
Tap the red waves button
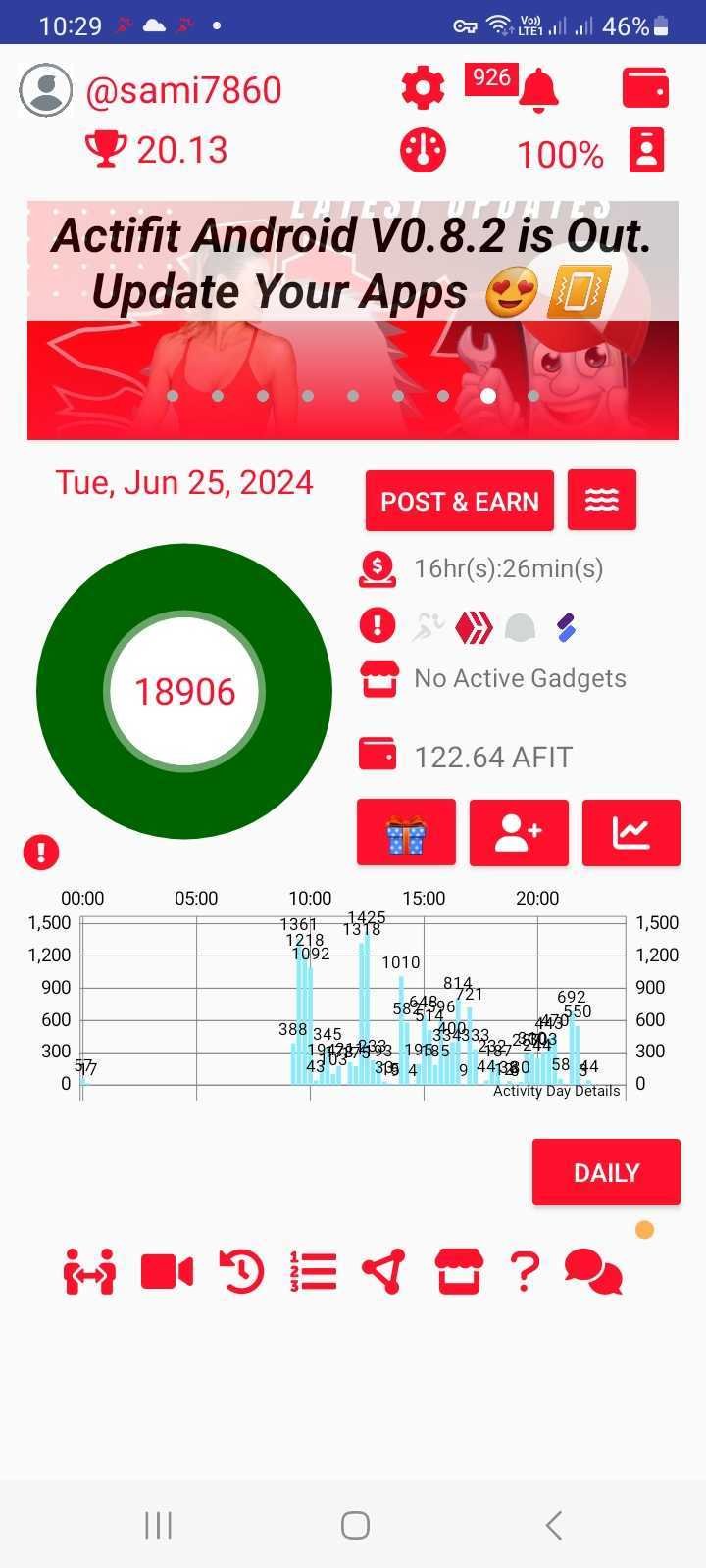click(601, 500)
